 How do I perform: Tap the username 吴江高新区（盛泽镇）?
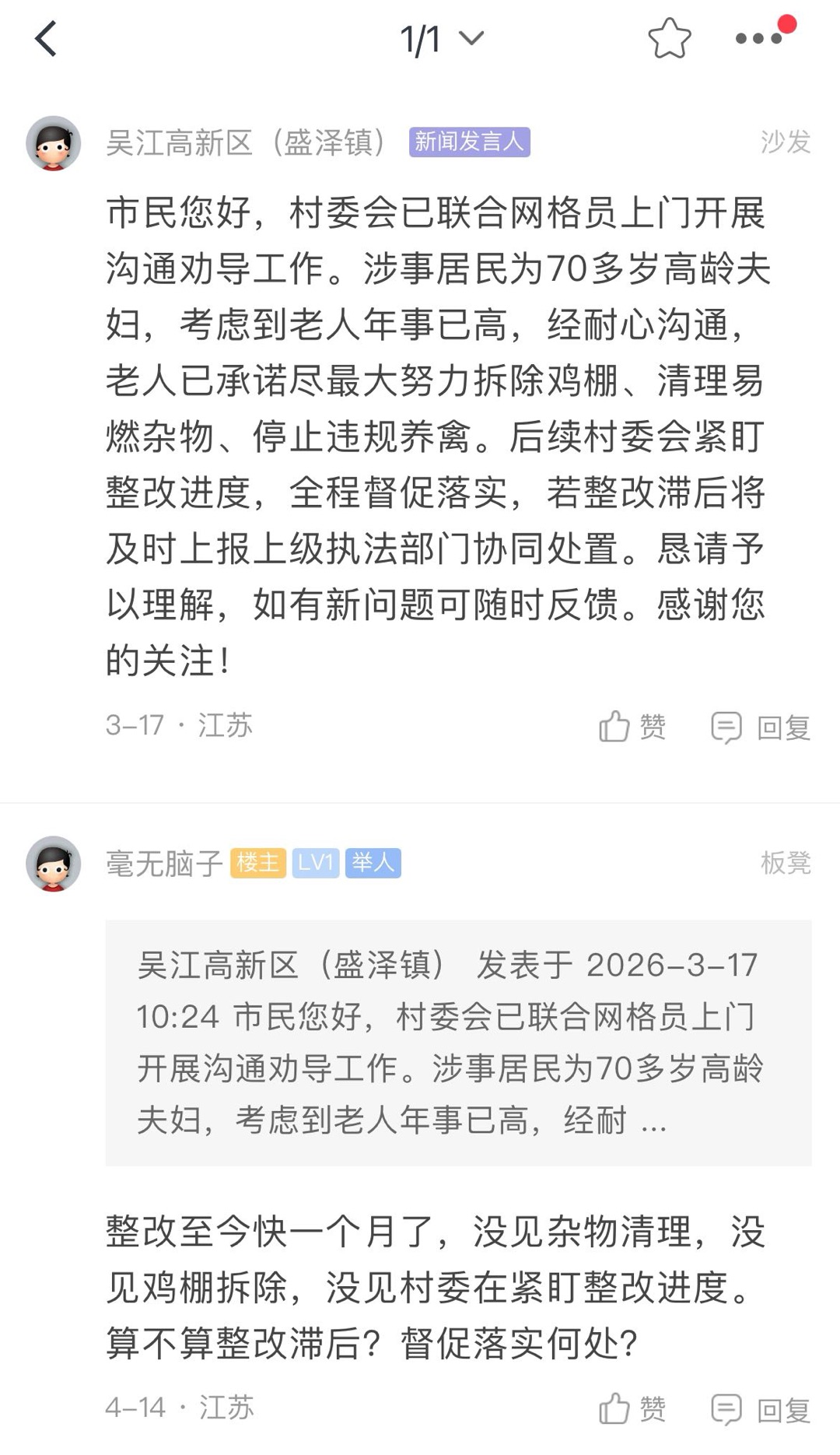(x=246, y=142)
